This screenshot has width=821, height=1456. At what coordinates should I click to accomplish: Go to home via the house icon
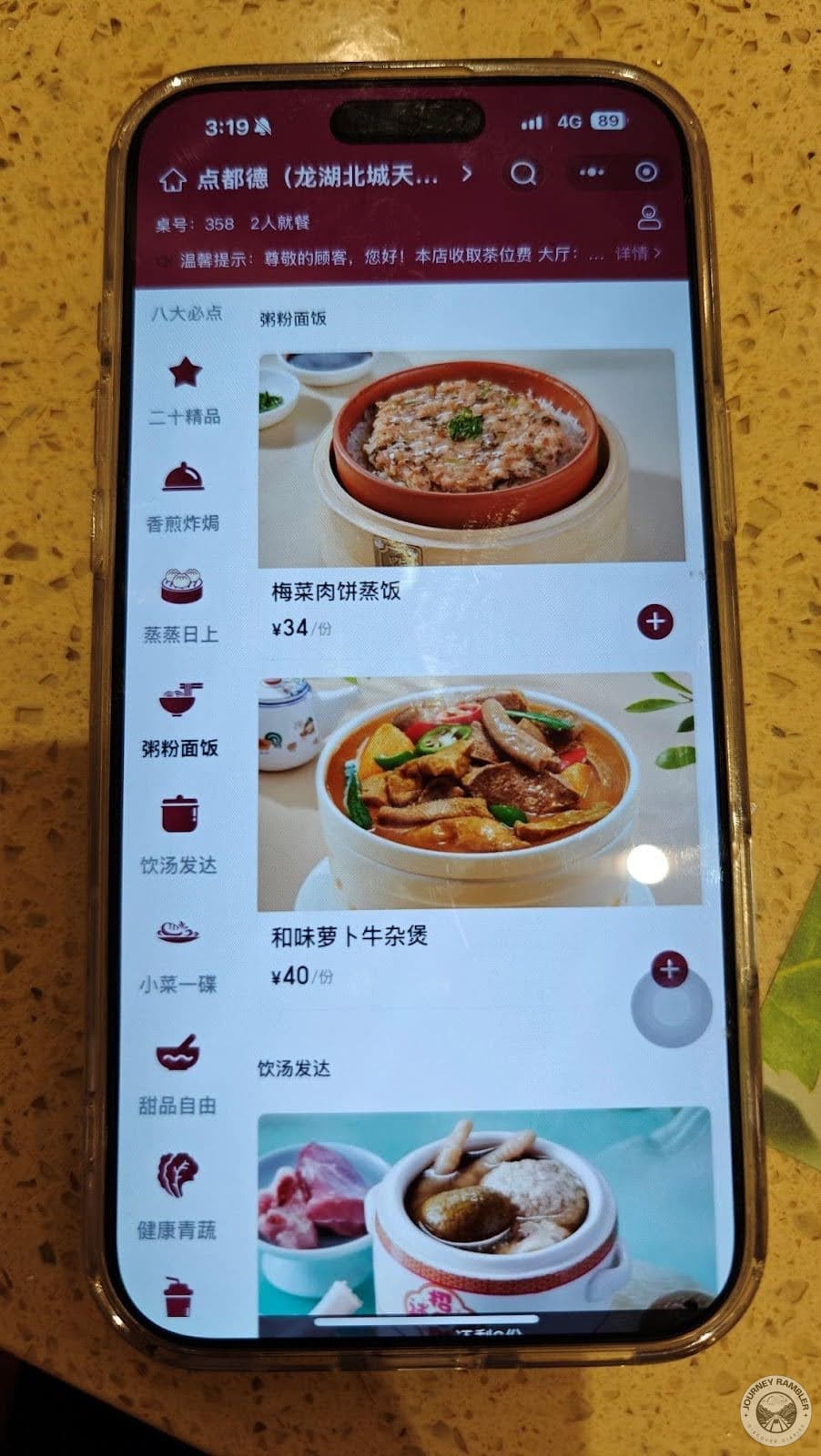point(173,179)
